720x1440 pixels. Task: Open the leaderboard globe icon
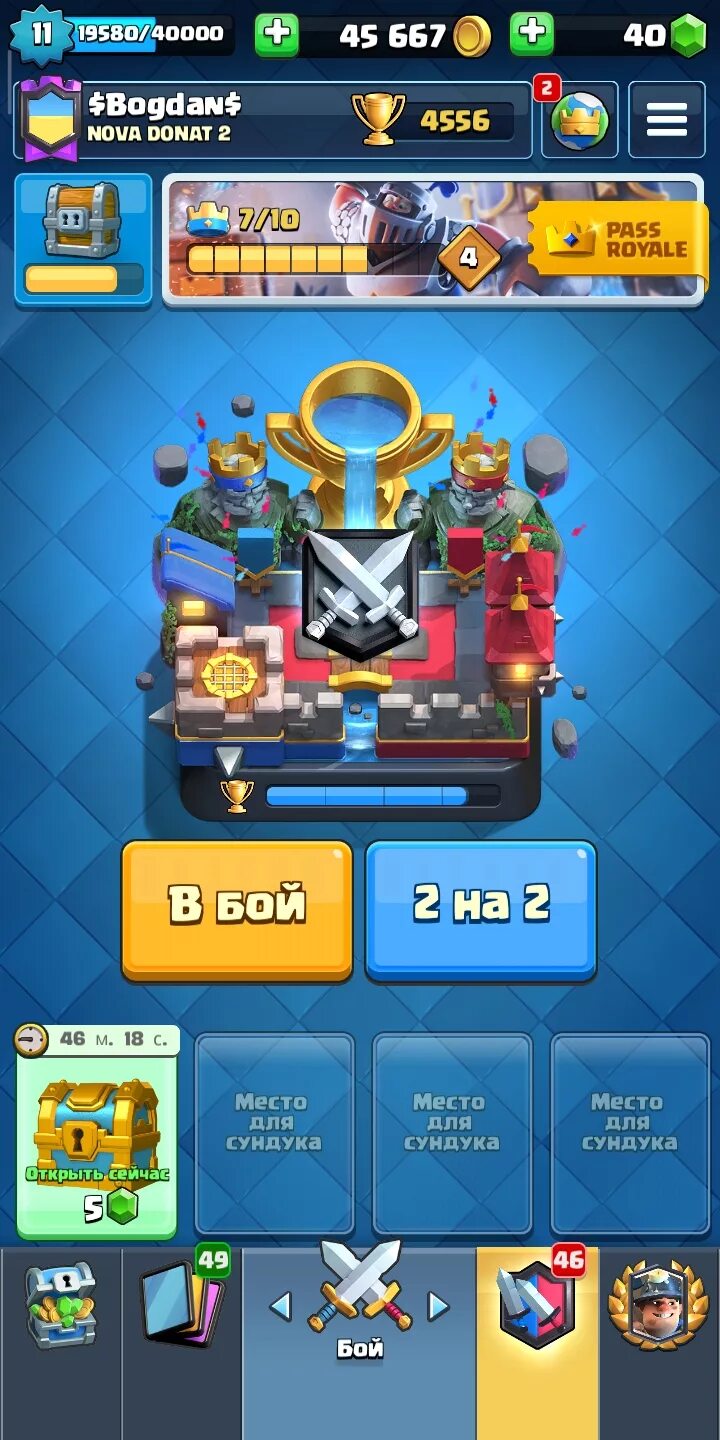(580, 120)
